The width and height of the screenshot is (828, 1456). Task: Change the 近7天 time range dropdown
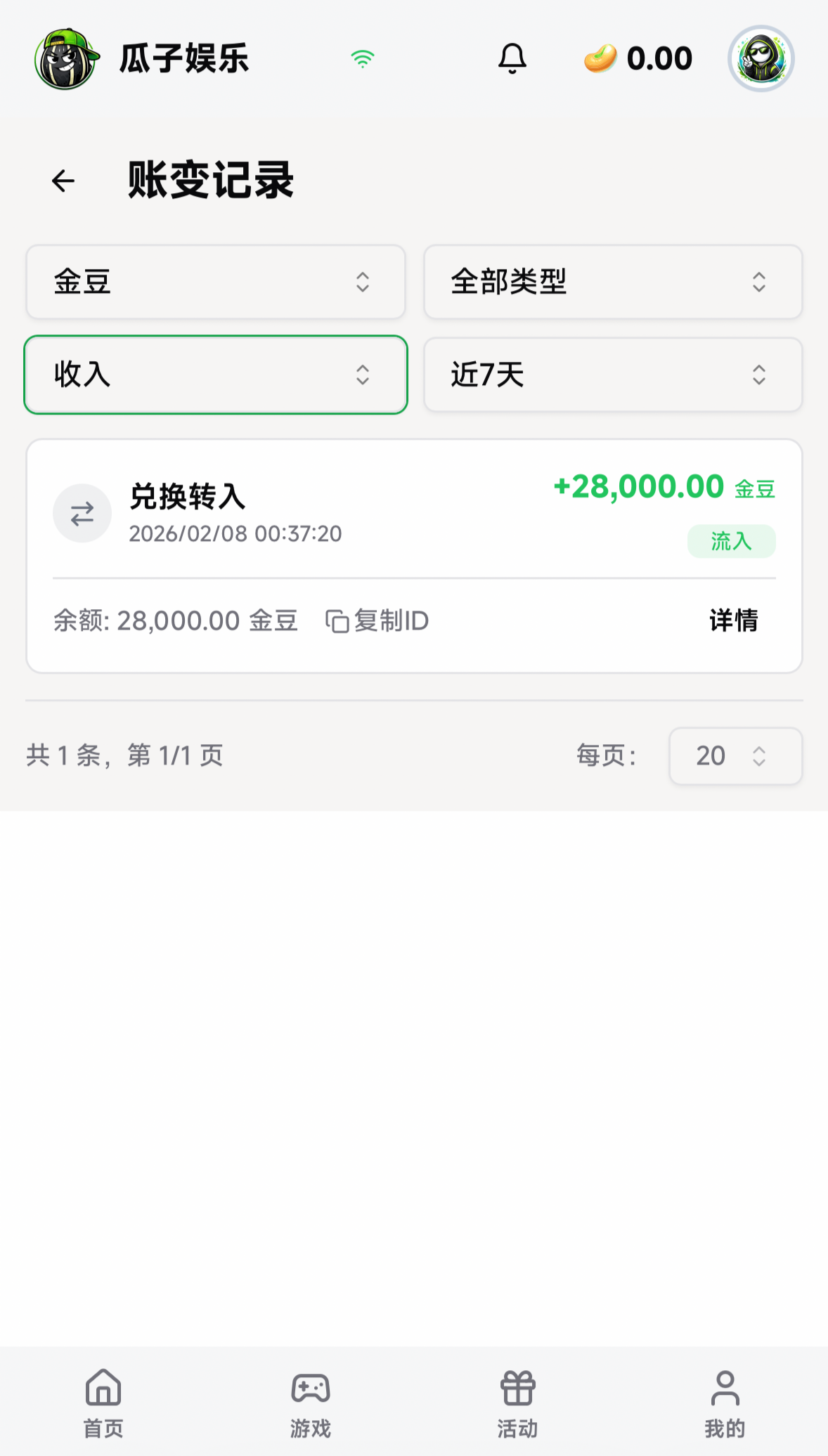[x=613, y=375]
